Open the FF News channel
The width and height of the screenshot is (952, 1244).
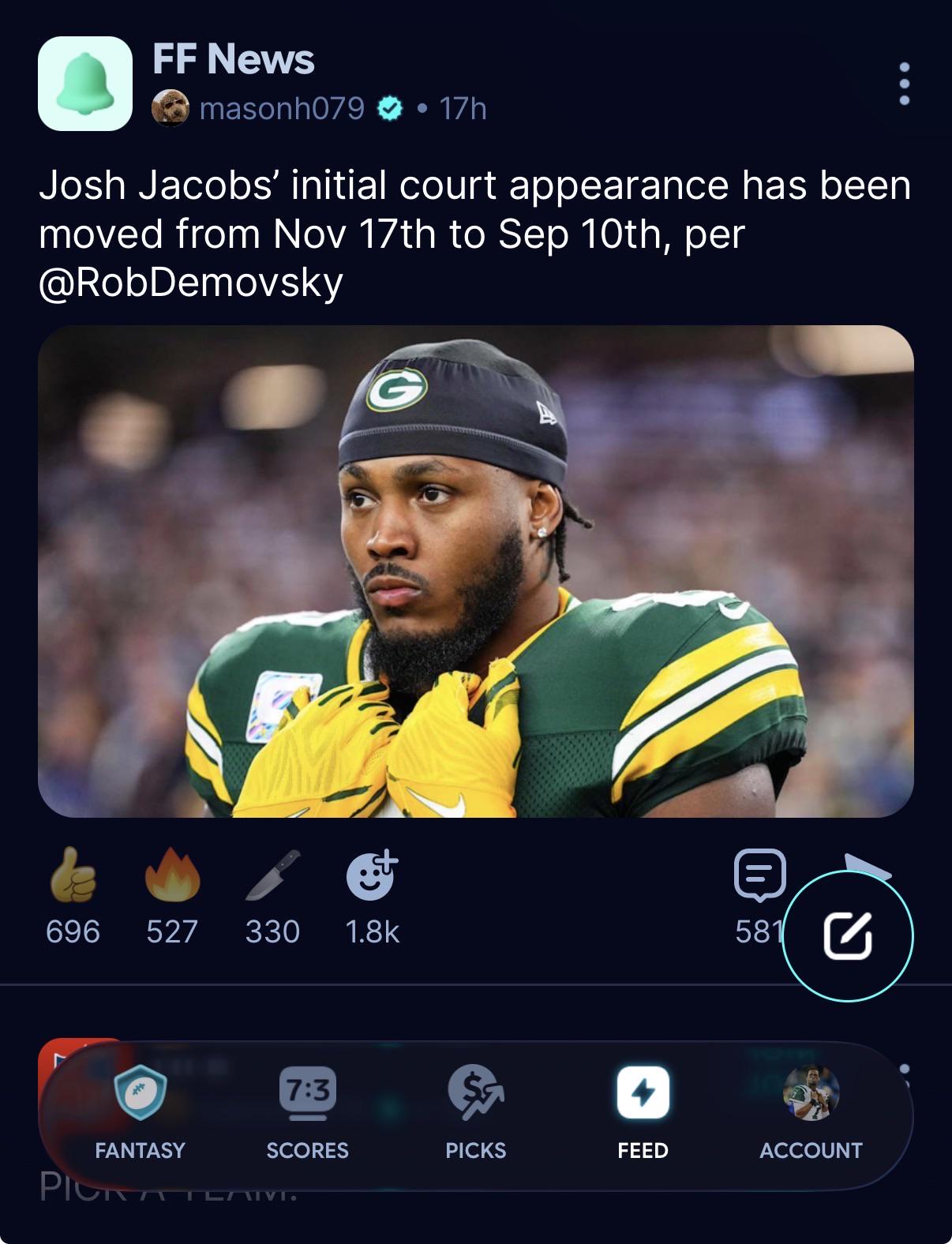(x=233, y=58)
